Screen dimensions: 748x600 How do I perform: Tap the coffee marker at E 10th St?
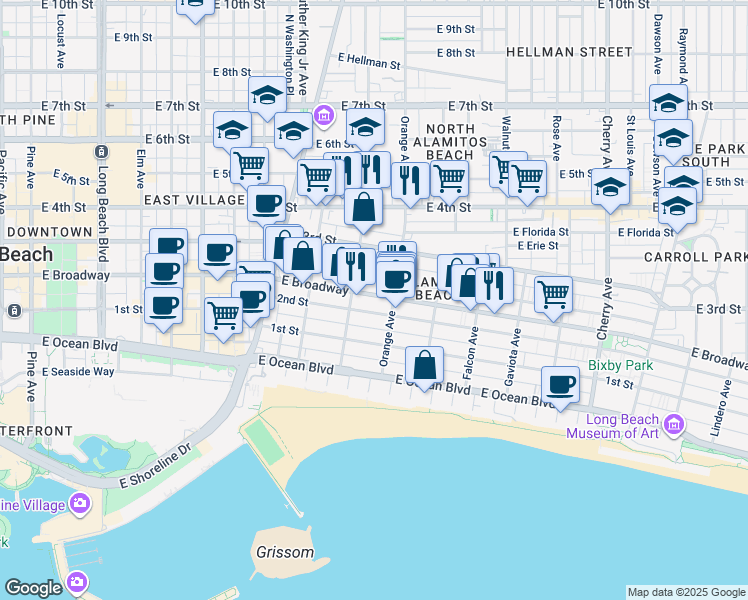pyautogui.click(x=195, y=6)
